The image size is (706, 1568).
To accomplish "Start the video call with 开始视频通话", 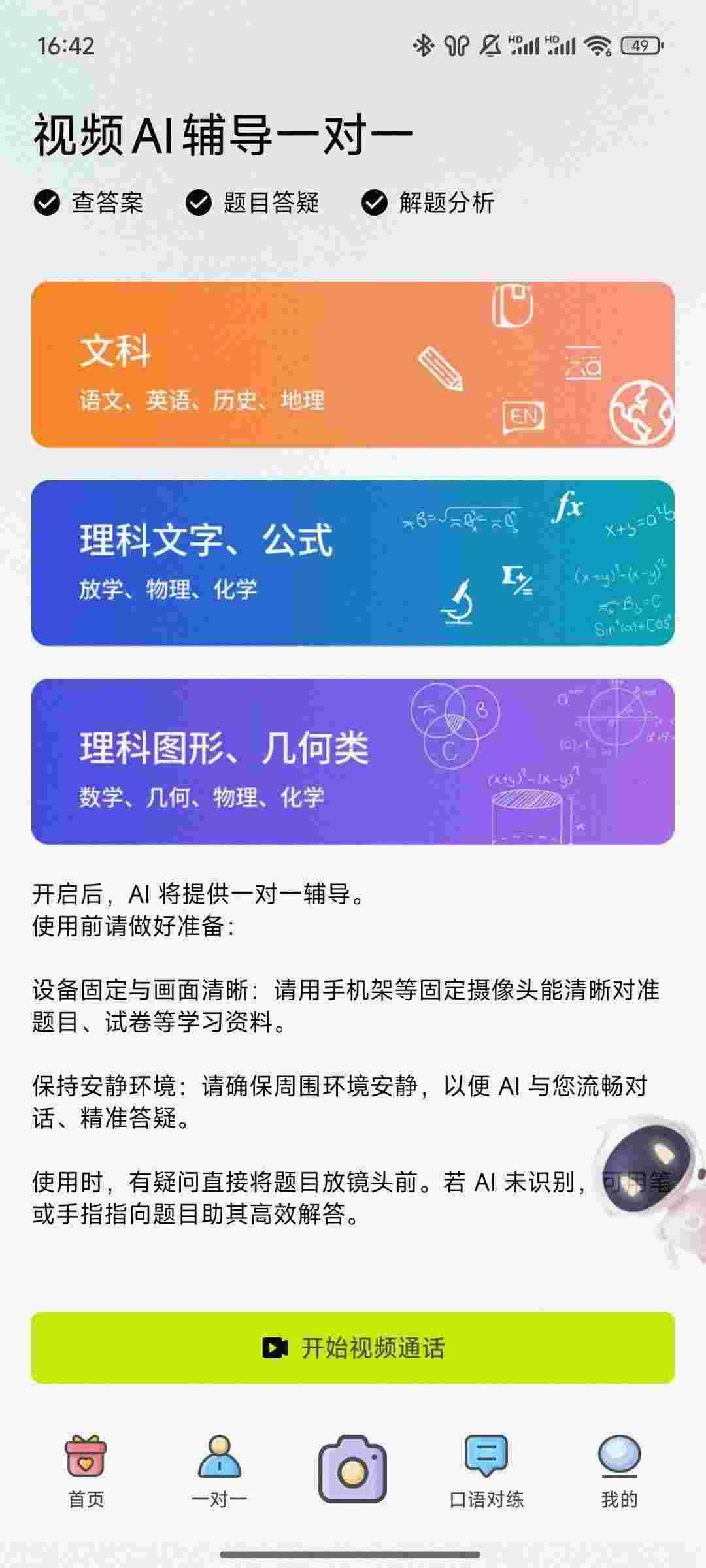I will (353, 1348).
